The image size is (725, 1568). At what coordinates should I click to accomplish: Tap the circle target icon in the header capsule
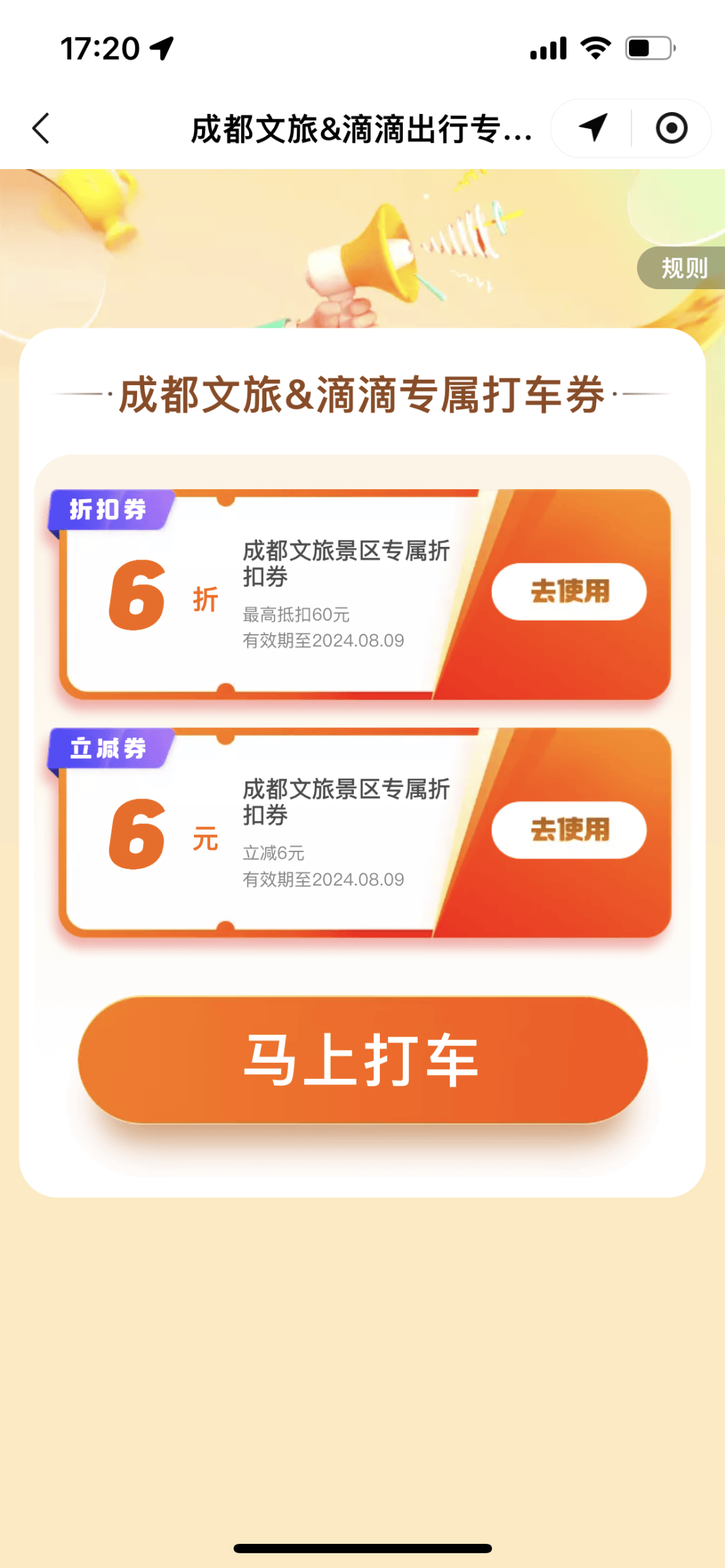671,128
